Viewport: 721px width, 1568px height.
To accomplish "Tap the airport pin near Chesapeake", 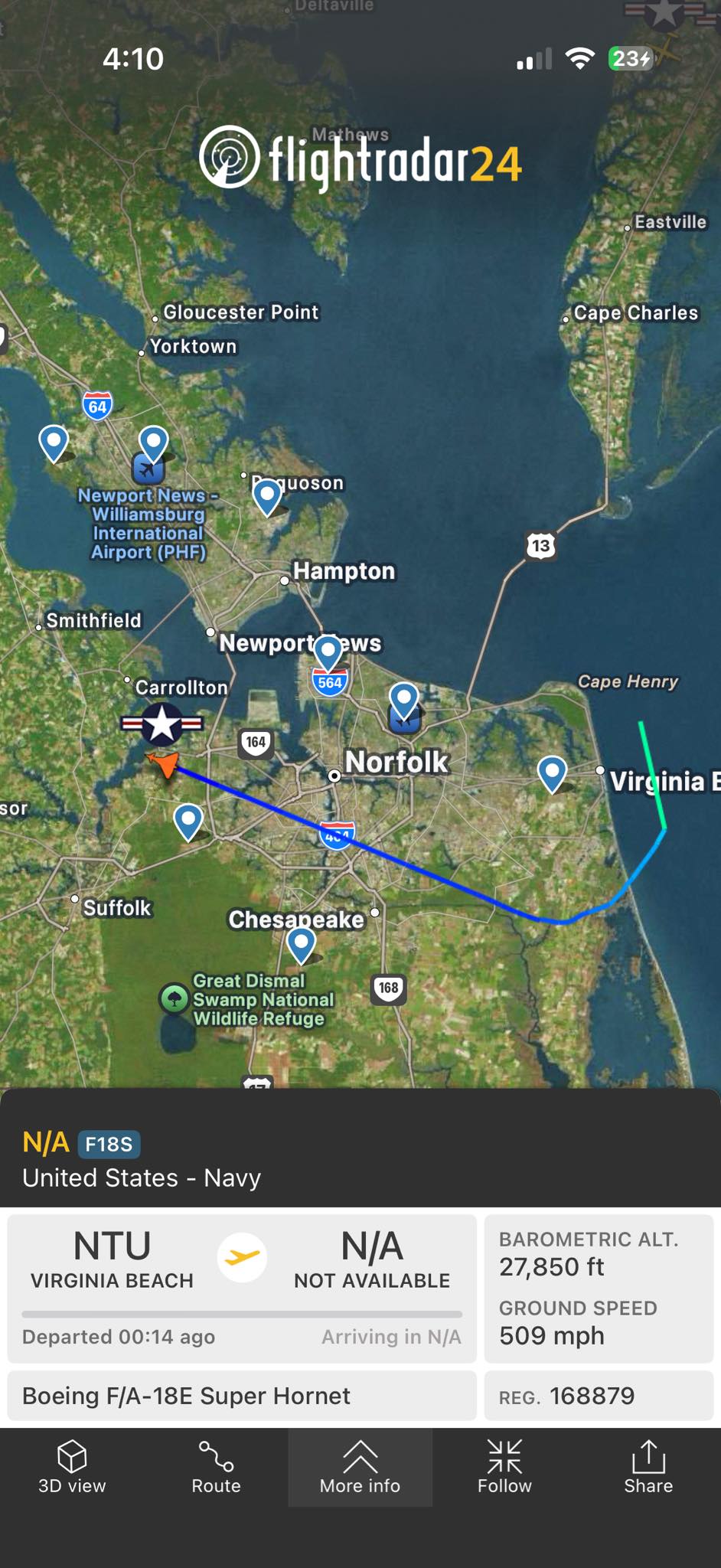I will pos(301,946).
